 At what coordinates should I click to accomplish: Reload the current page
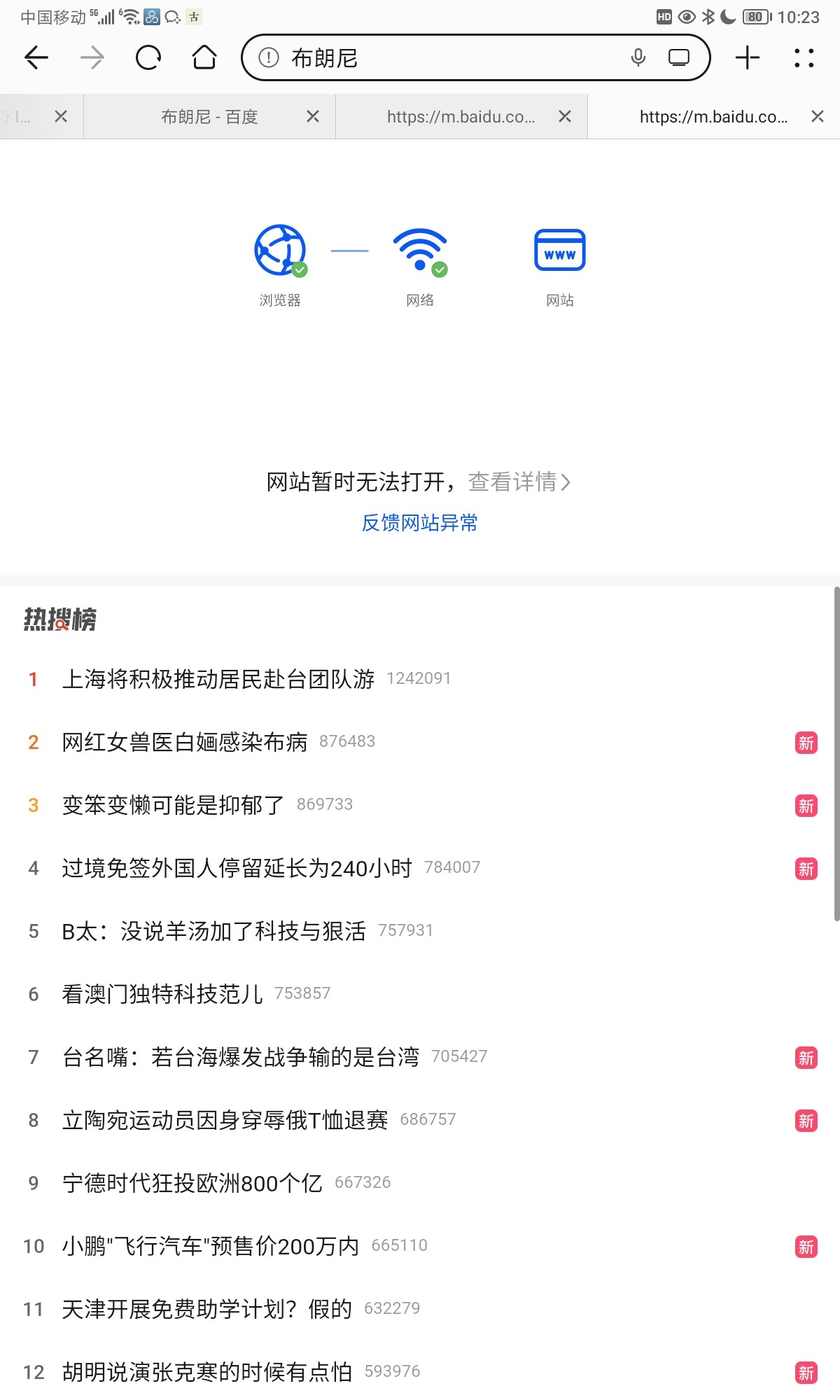[x=148, y=57]
